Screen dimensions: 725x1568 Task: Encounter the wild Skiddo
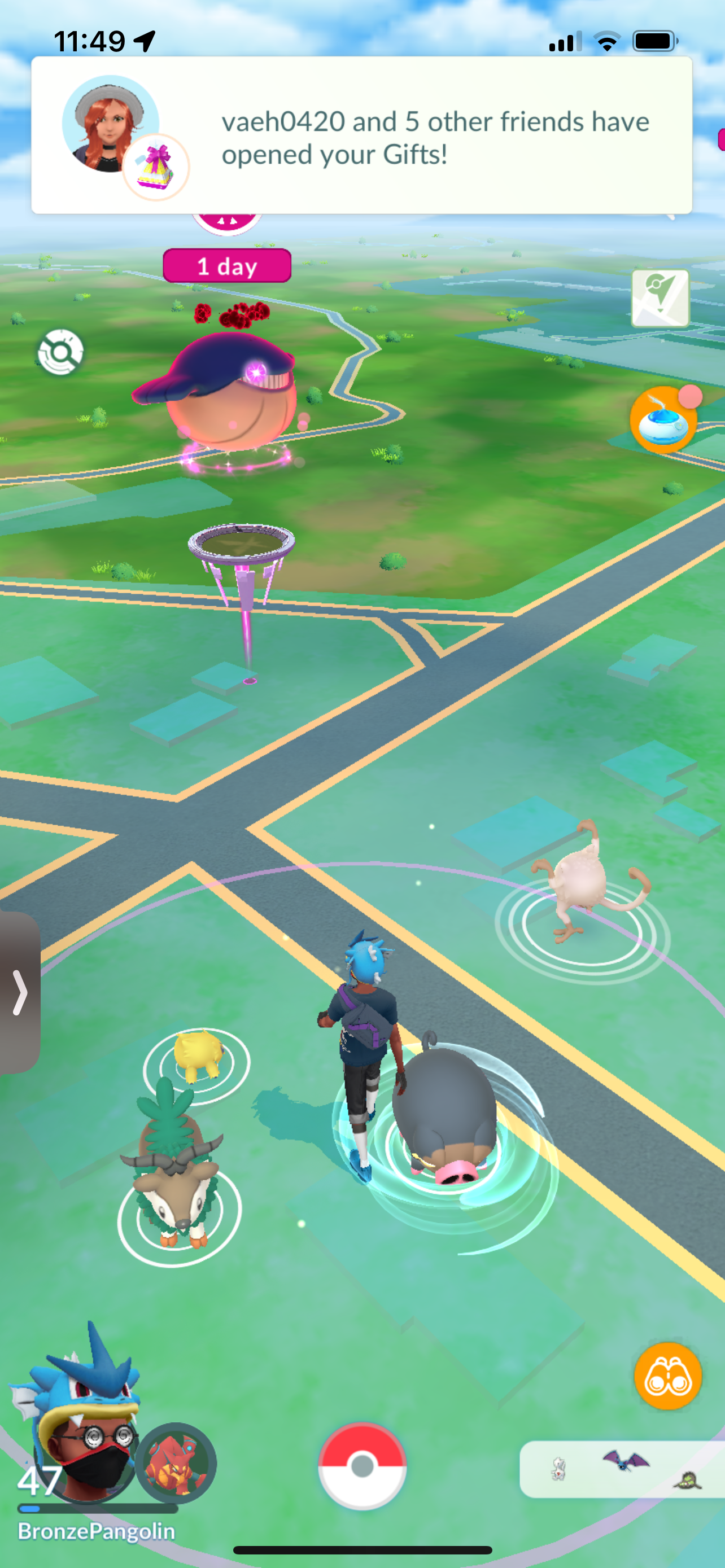[x=174, y=1169]
